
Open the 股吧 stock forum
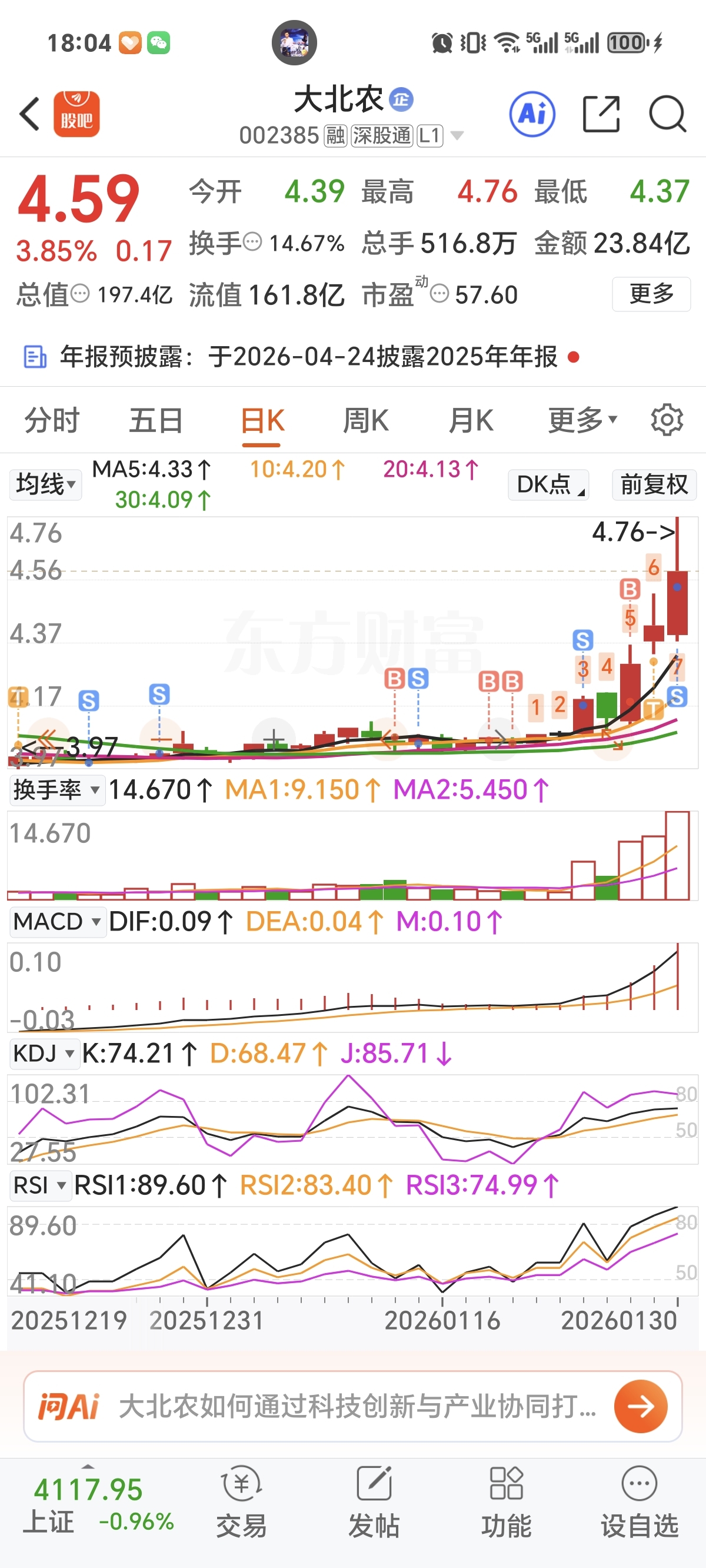pos(76,114)
